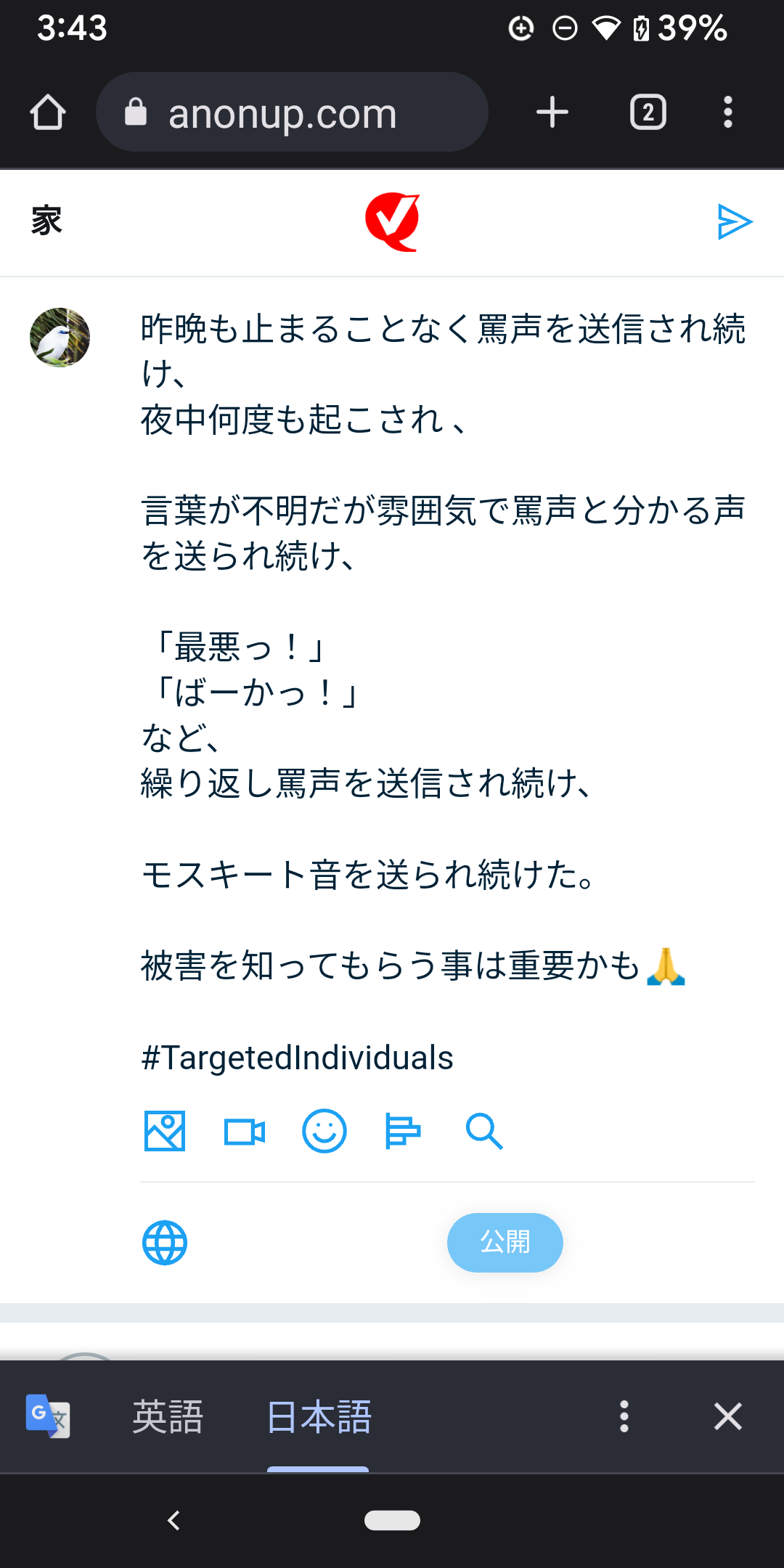Publish the post with the 公開 button
This screenshot has width=784, height=1568.
coord(505,1242)
